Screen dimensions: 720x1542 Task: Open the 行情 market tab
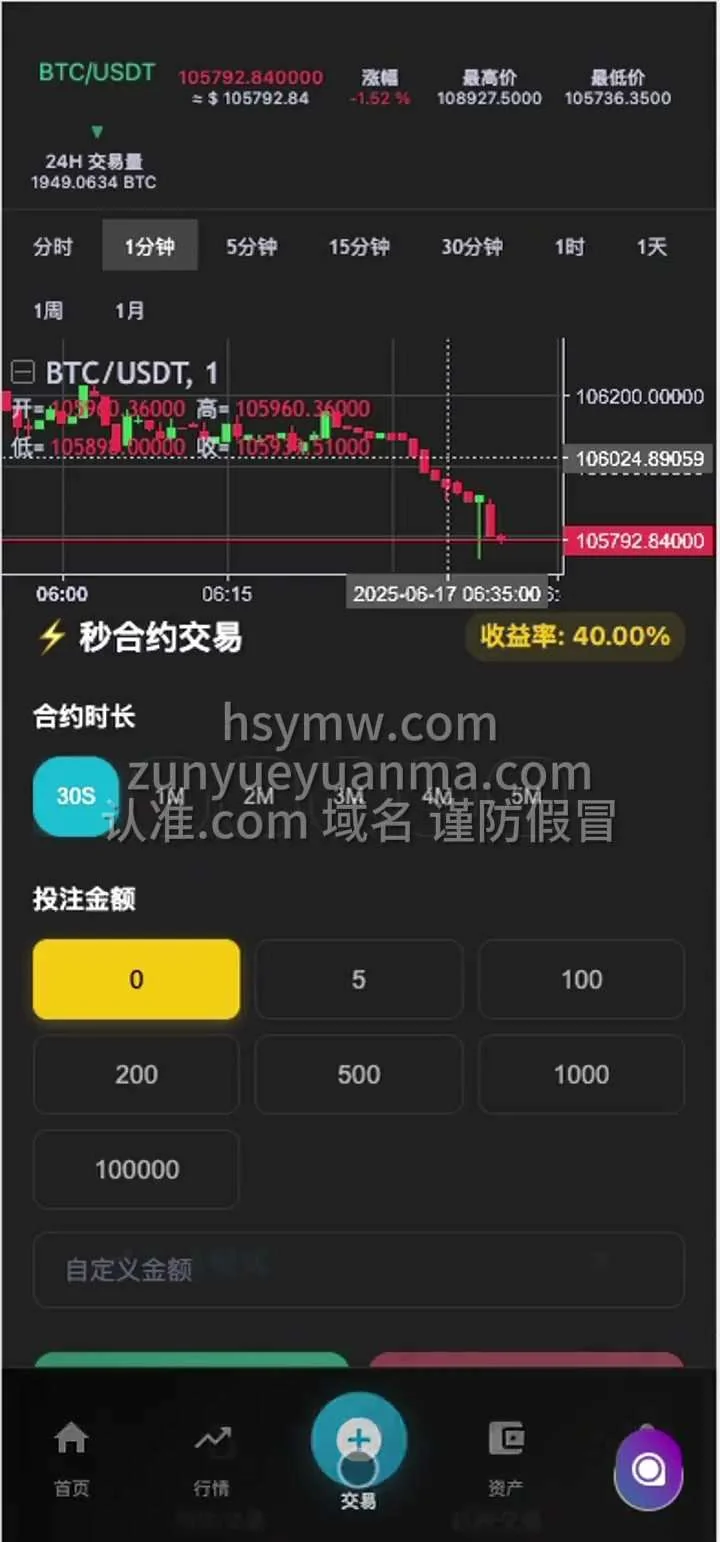212,1458
